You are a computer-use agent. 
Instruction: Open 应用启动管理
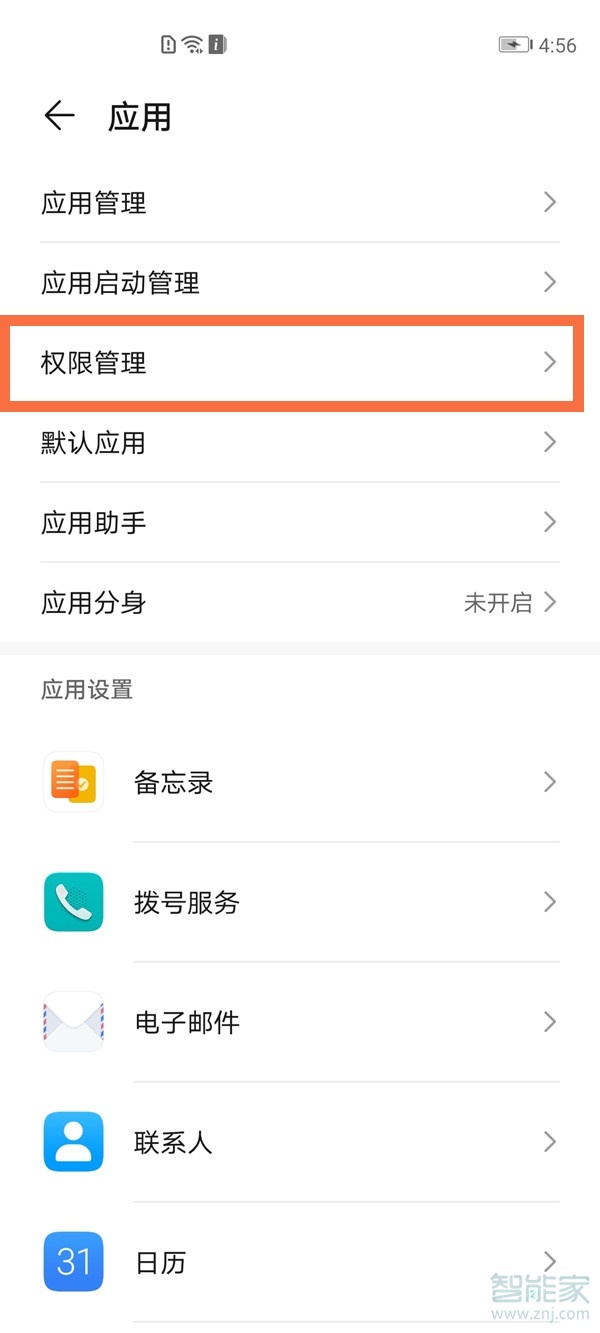pos(299,283)
